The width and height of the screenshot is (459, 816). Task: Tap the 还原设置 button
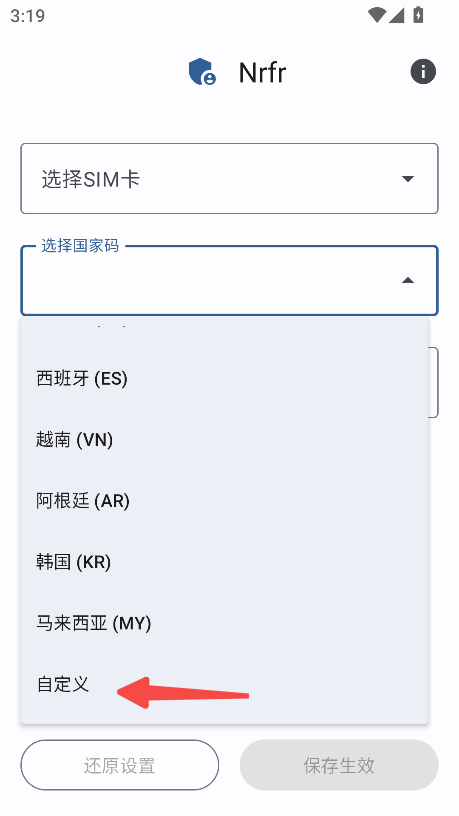click(x=120, y=765)
